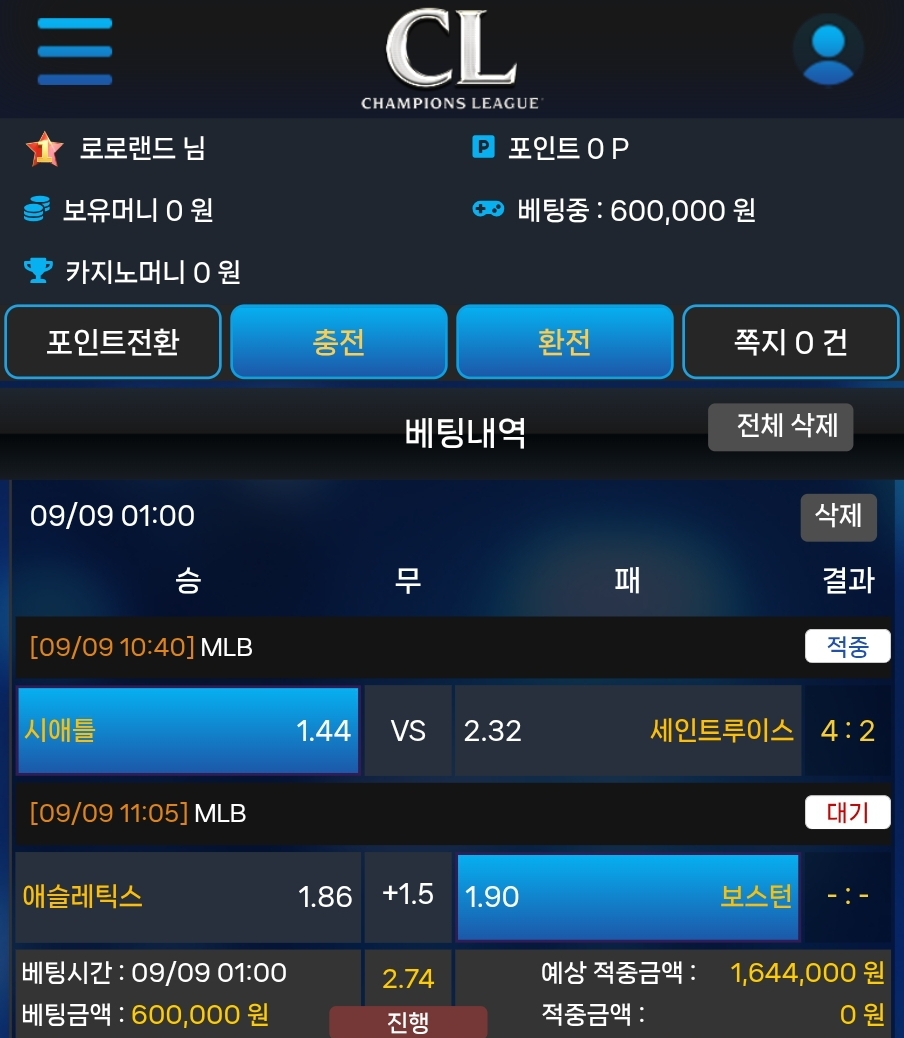Open 충전 to deposit money

pos(339,342)
